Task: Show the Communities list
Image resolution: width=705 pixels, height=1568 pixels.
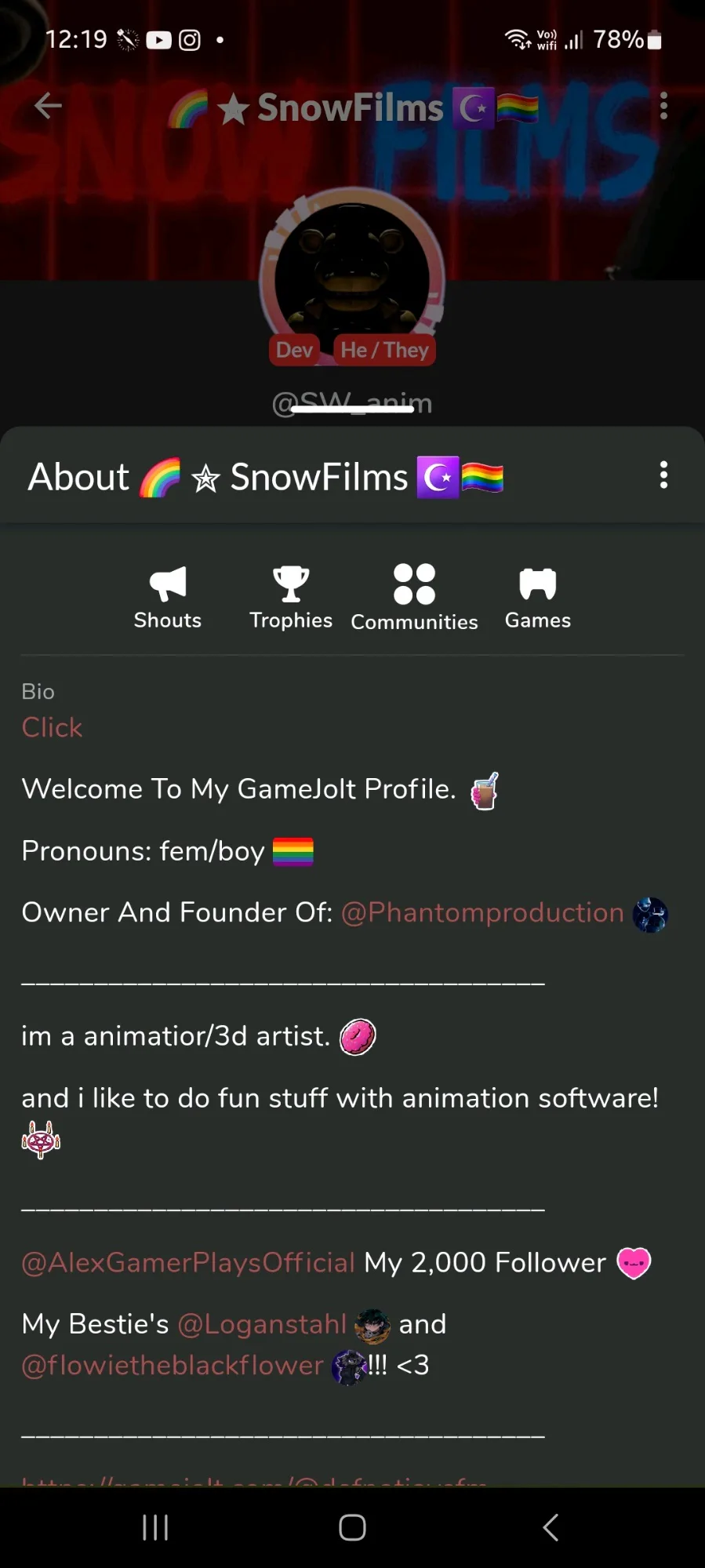Action: tap(414, 598)
